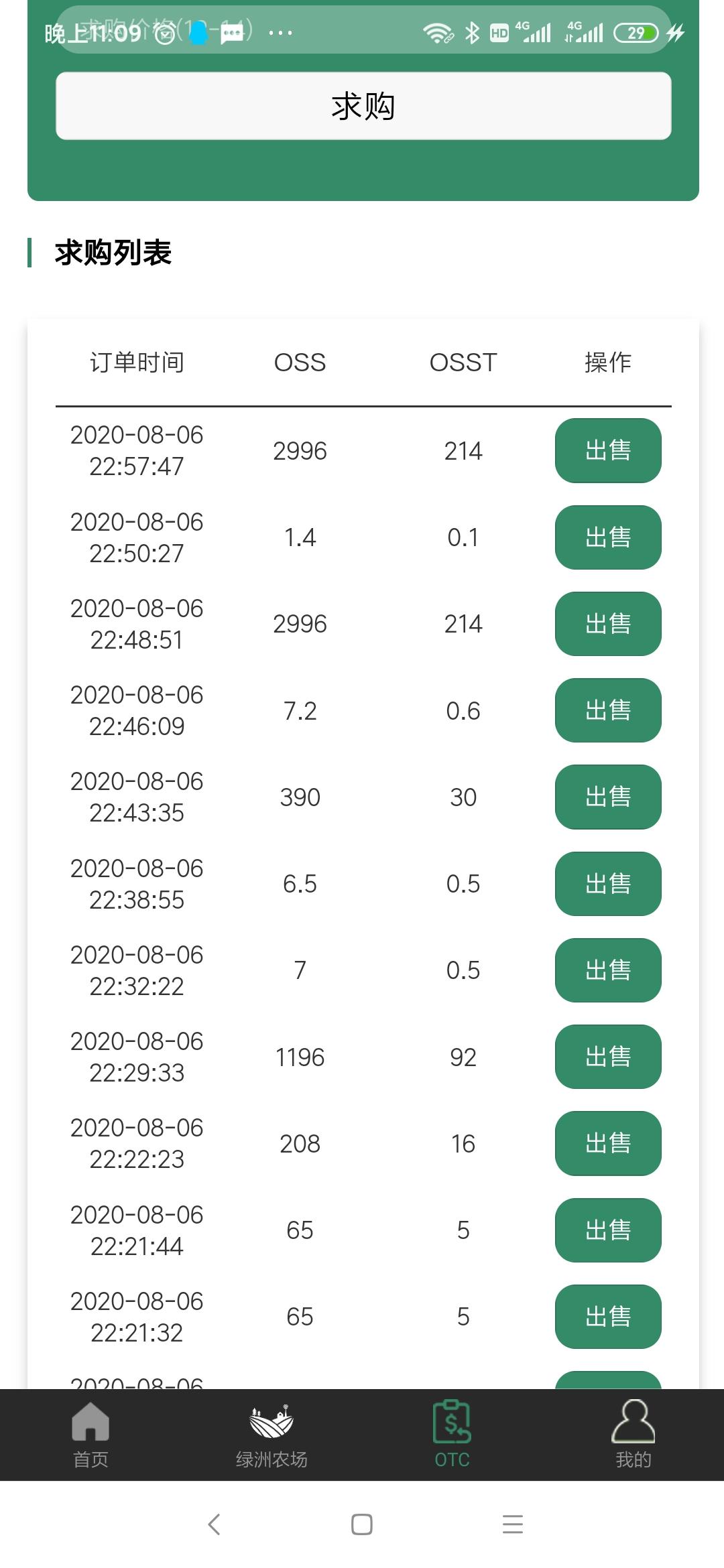Tap the 求购 button

click(x=363, y=106)
